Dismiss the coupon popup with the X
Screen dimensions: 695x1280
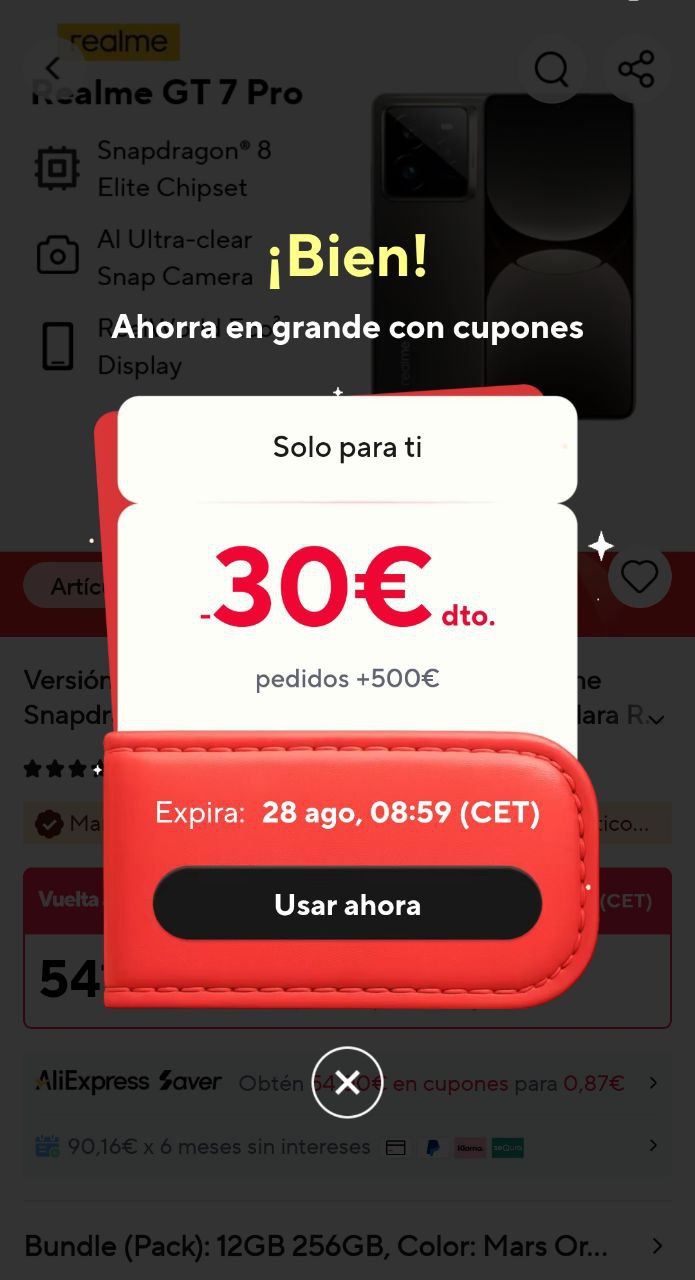pos(347,1082)
